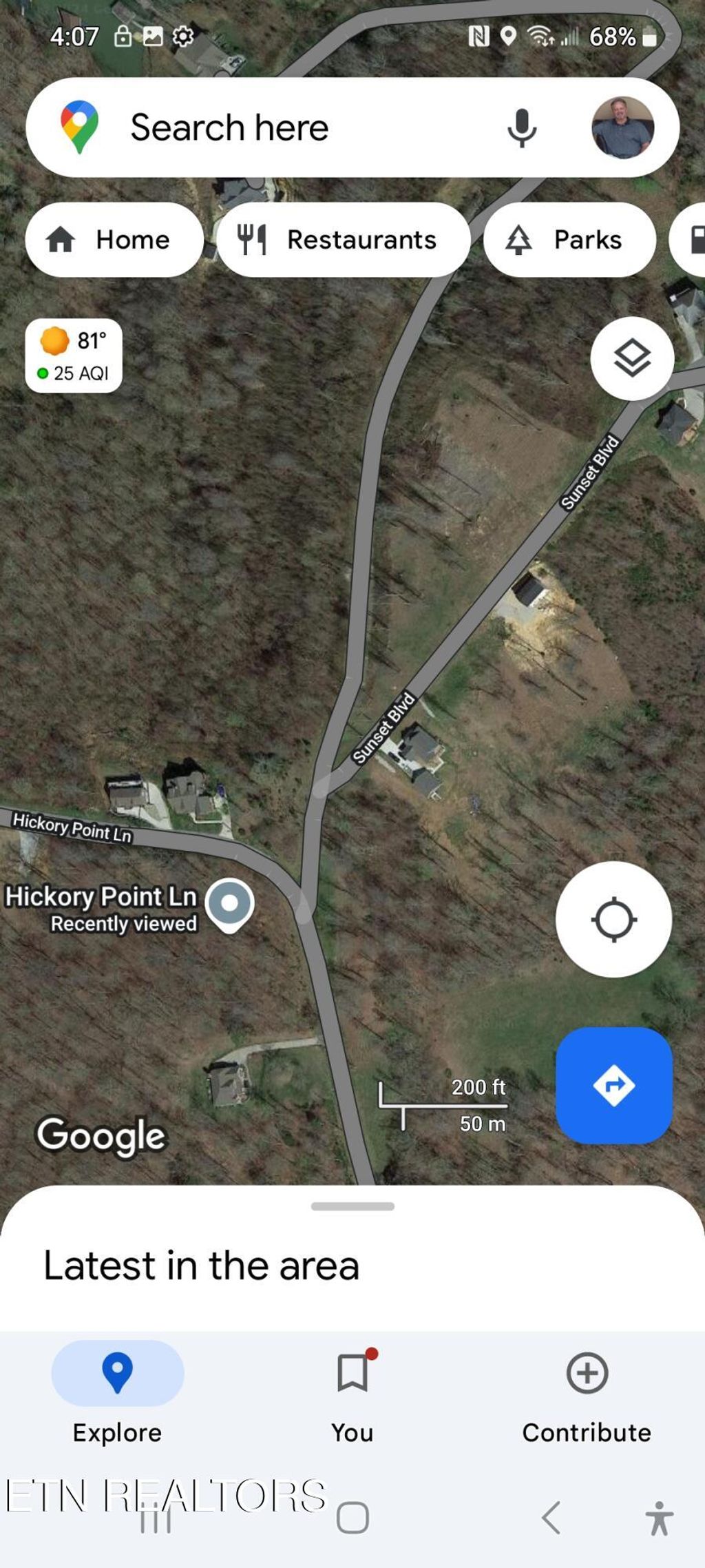The image size is (705, 1568).
Task: Select the Restaurants chip
Action: point(343,240)
